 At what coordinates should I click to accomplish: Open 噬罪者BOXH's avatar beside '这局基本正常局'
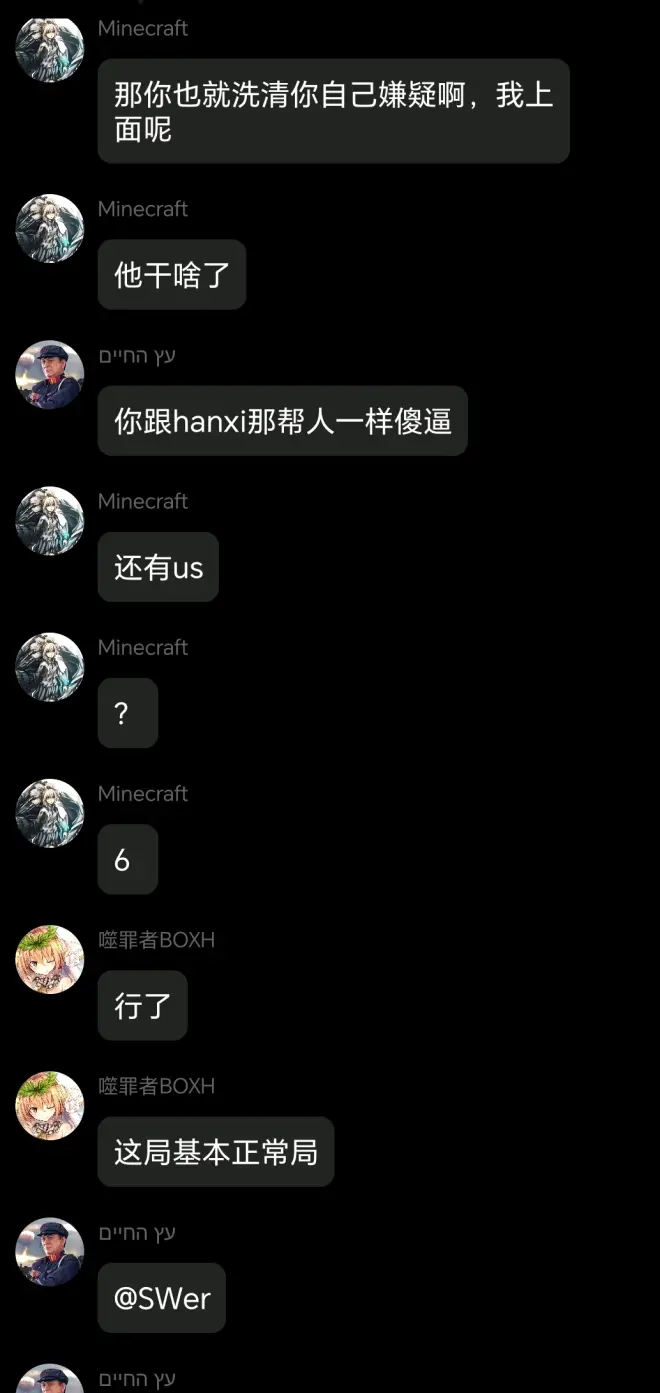click(50, 1105)
